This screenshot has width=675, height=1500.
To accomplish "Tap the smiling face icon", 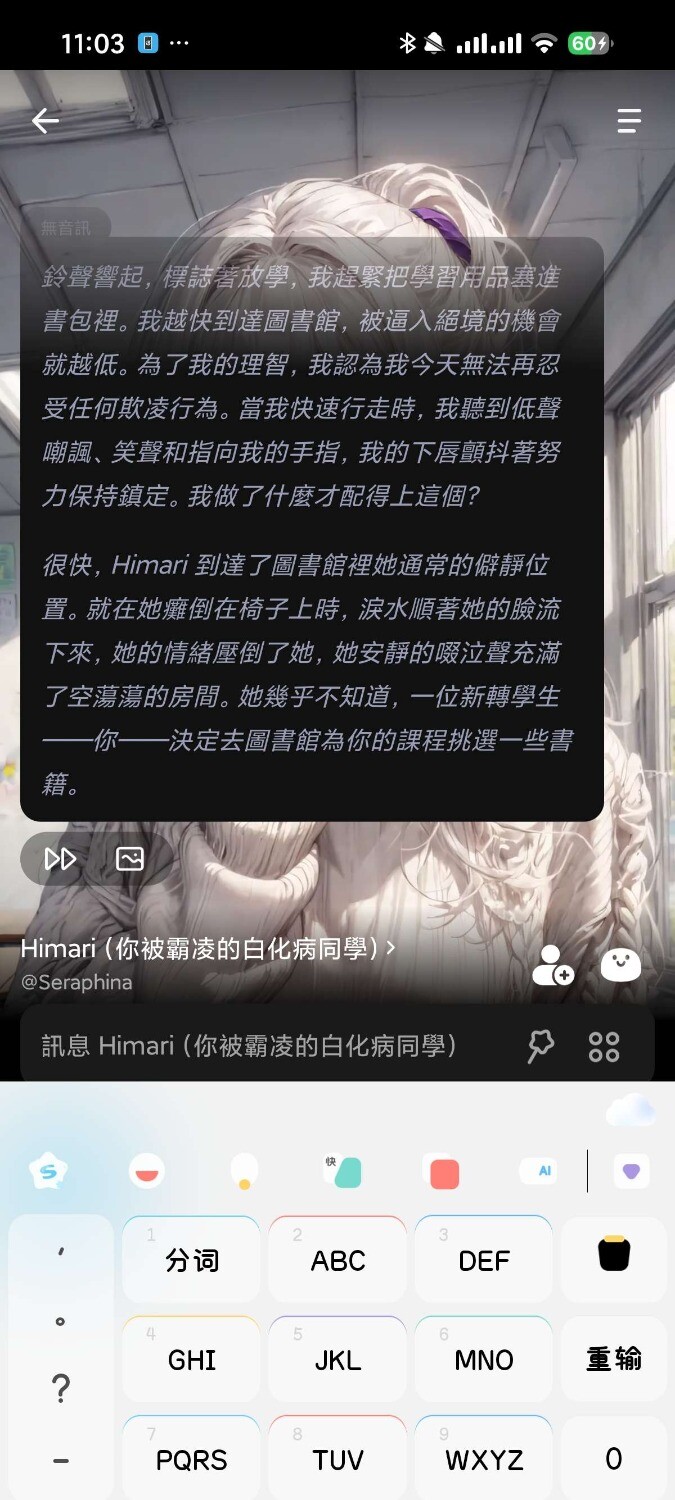I will pyautogui.click(x=621, y=964).
